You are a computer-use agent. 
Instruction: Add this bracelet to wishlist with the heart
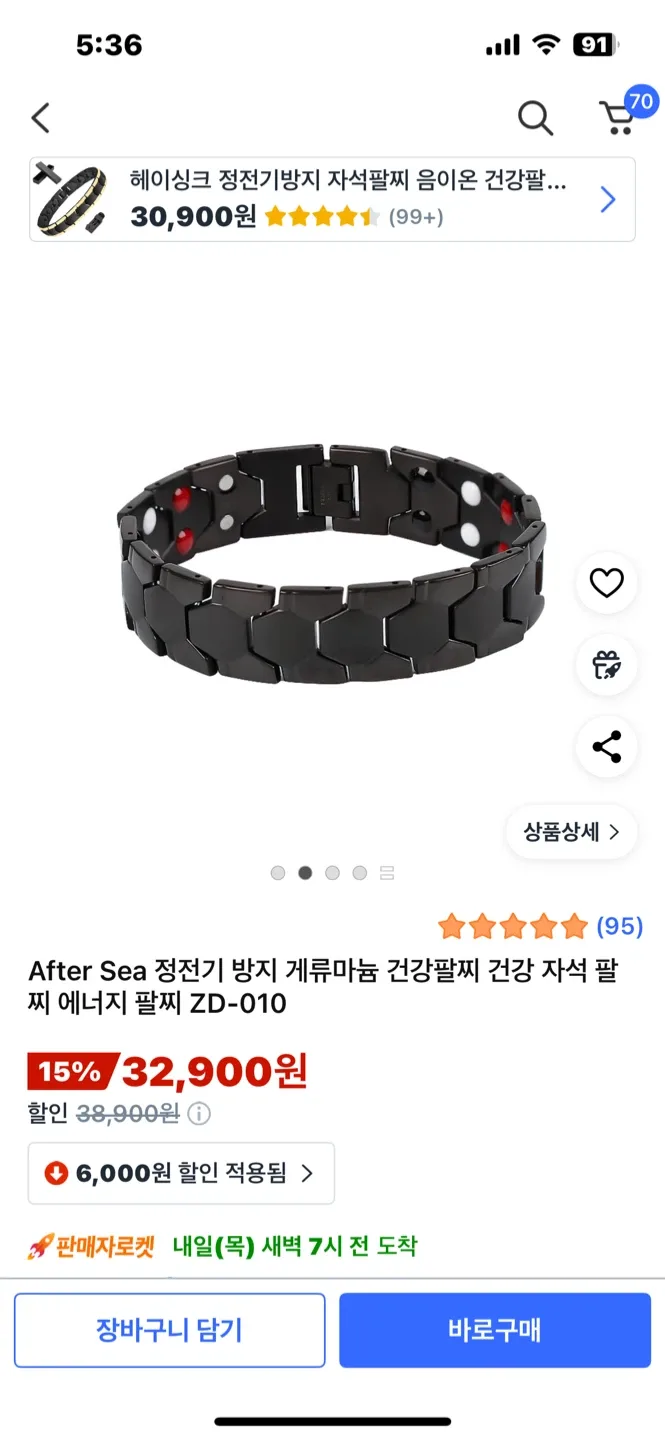click(606, 583)
